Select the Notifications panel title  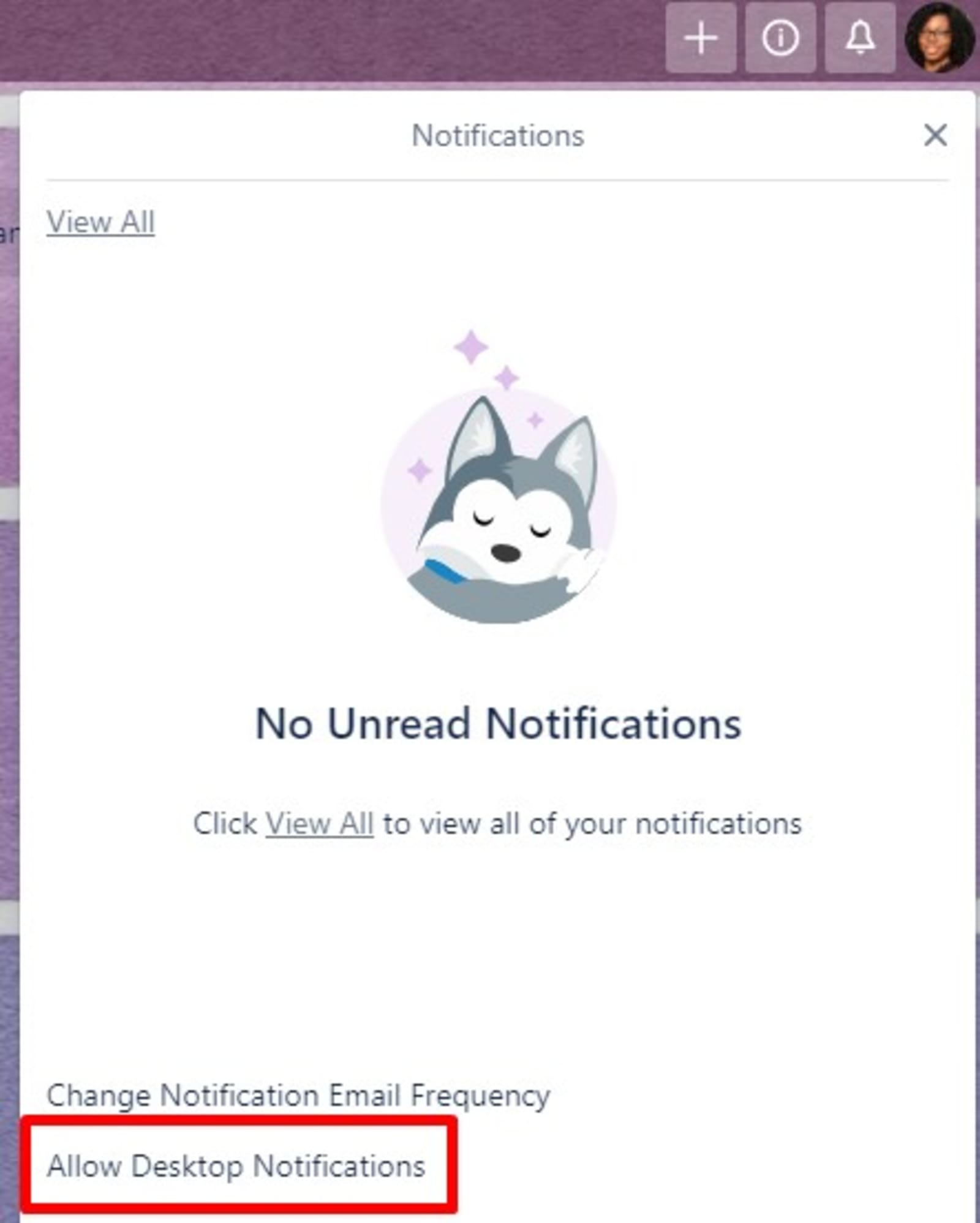[x=500, y=136]
